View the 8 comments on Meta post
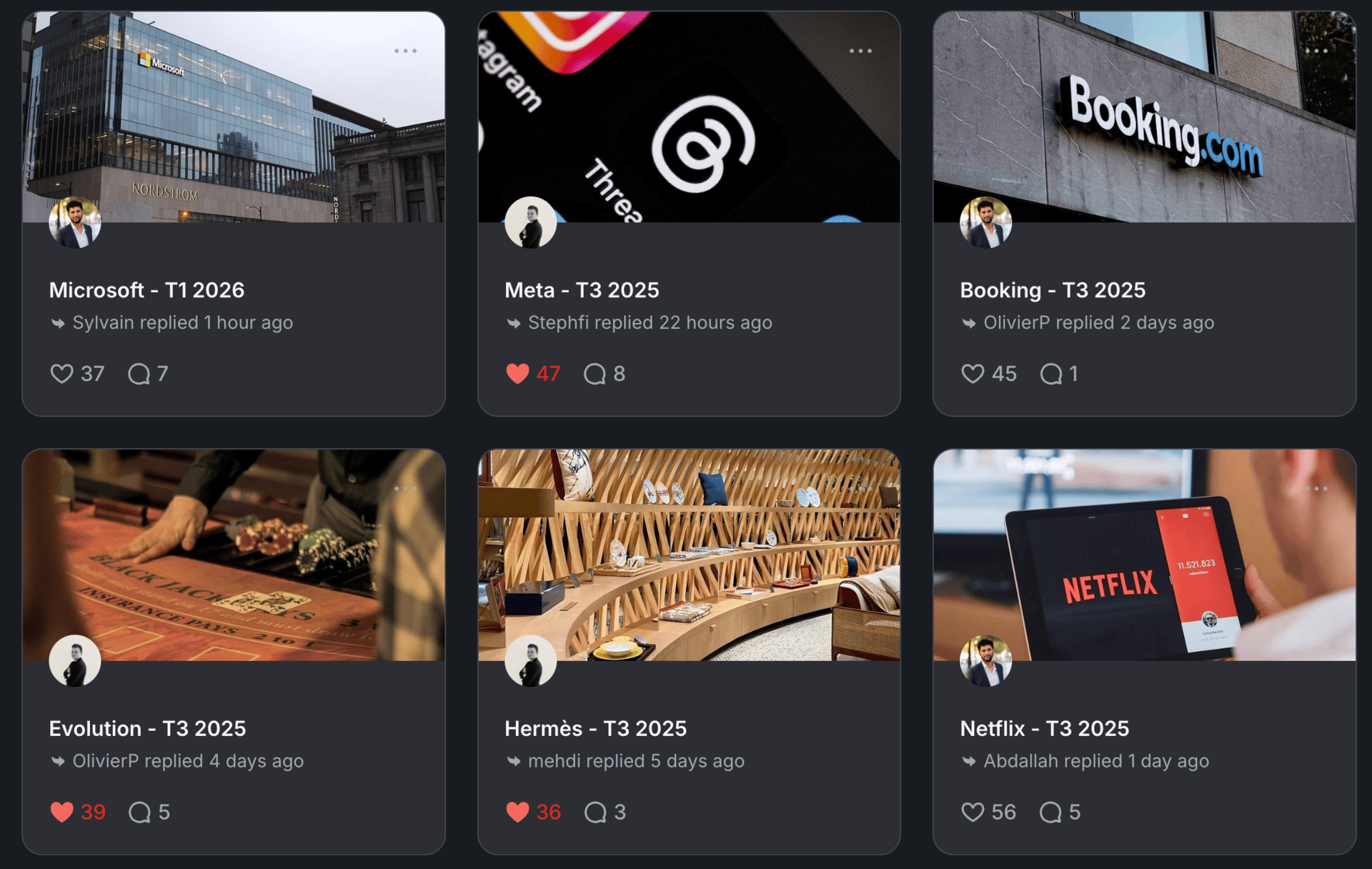The width and height of the screenshot is (1372, 869). coord(595,374)
